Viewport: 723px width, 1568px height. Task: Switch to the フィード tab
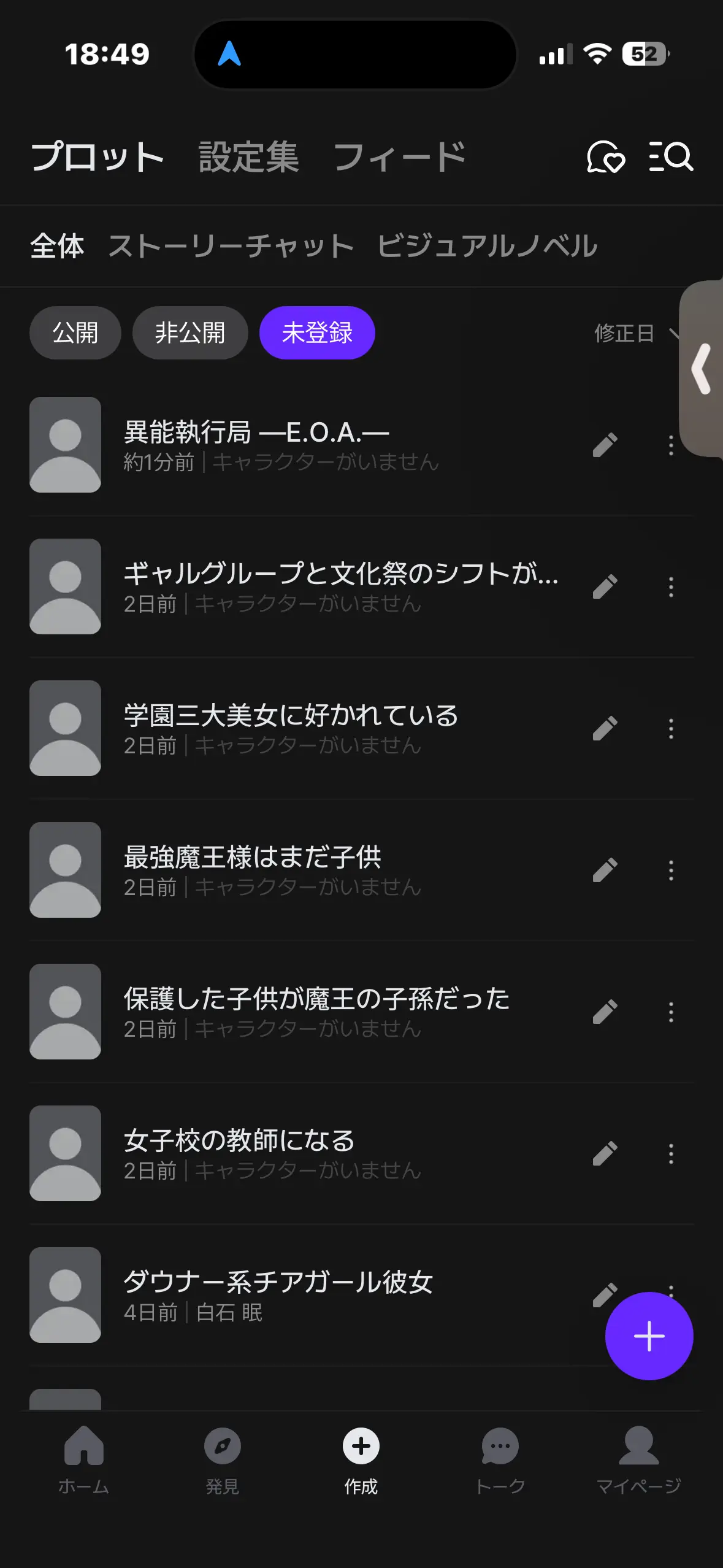pyautogui.click(x=399, y=157)
